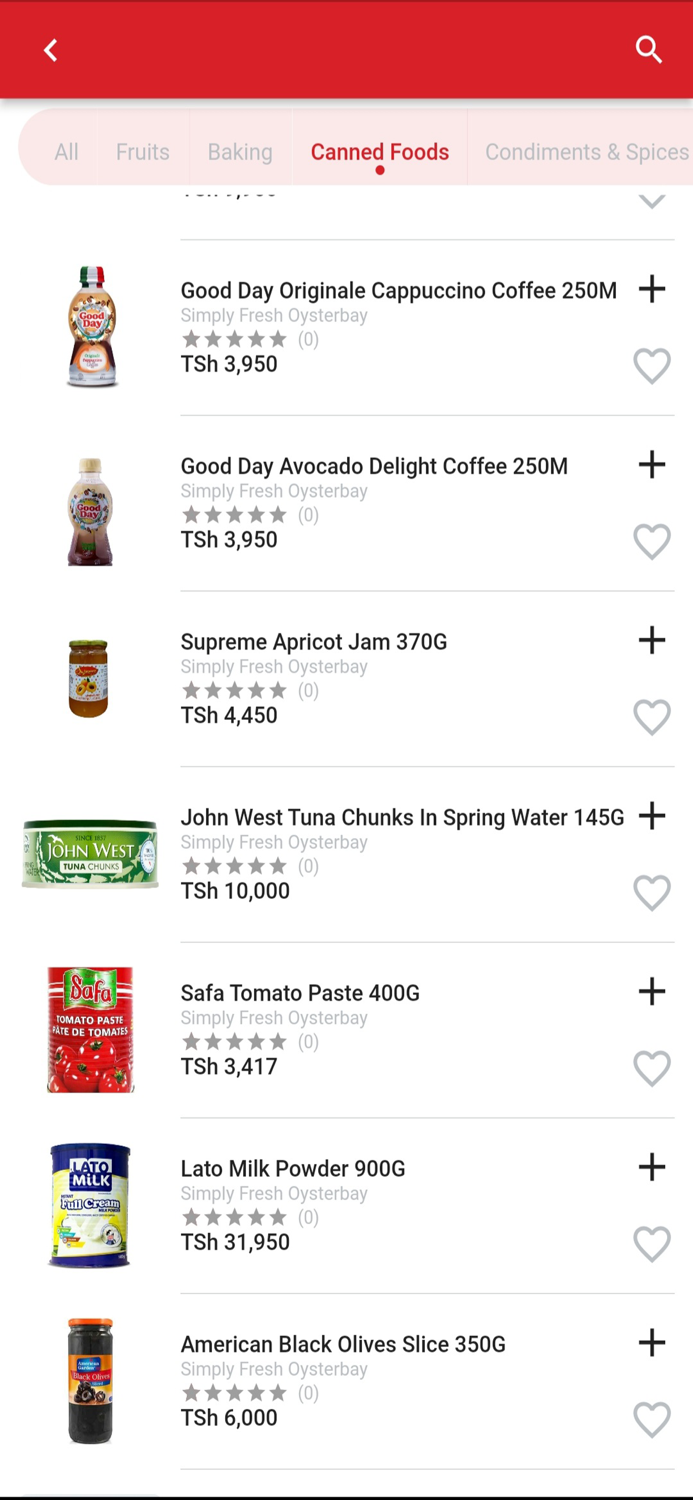Open Safa Tomato Paste 400G product

pos(300,993)
